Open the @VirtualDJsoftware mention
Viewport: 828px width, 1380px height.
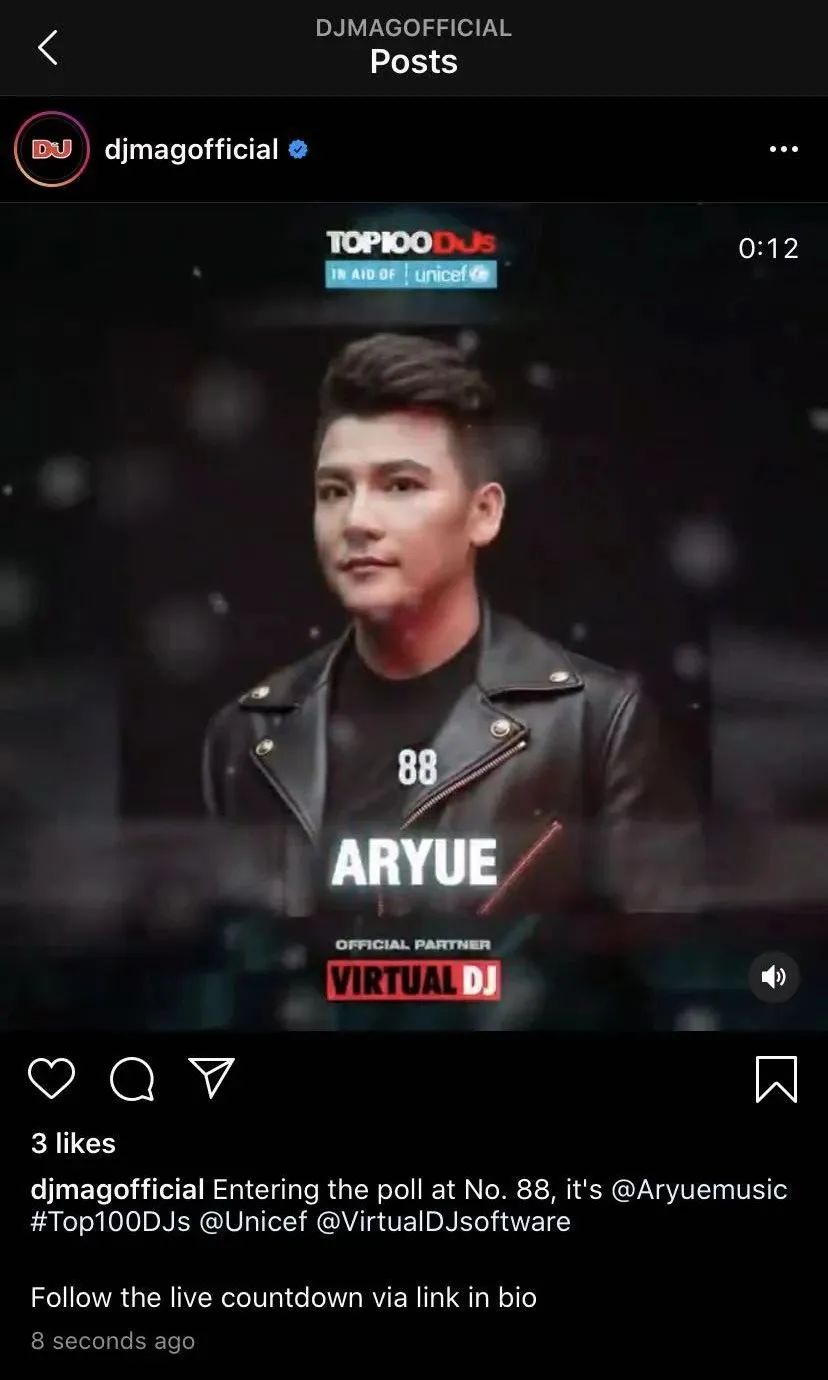(x=443, y=1222)
